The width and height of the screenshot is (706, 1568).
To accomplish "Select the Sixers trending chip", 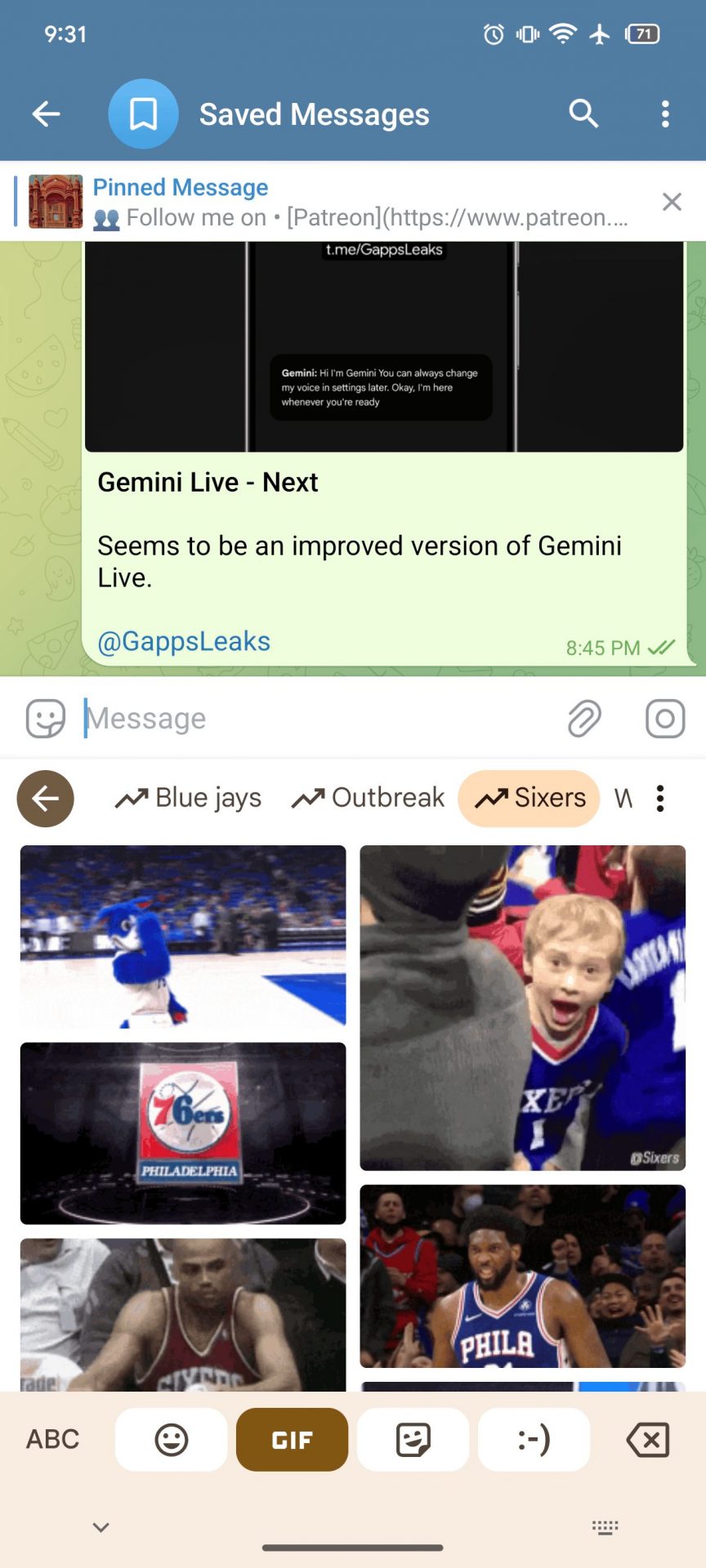I will 529,798.
